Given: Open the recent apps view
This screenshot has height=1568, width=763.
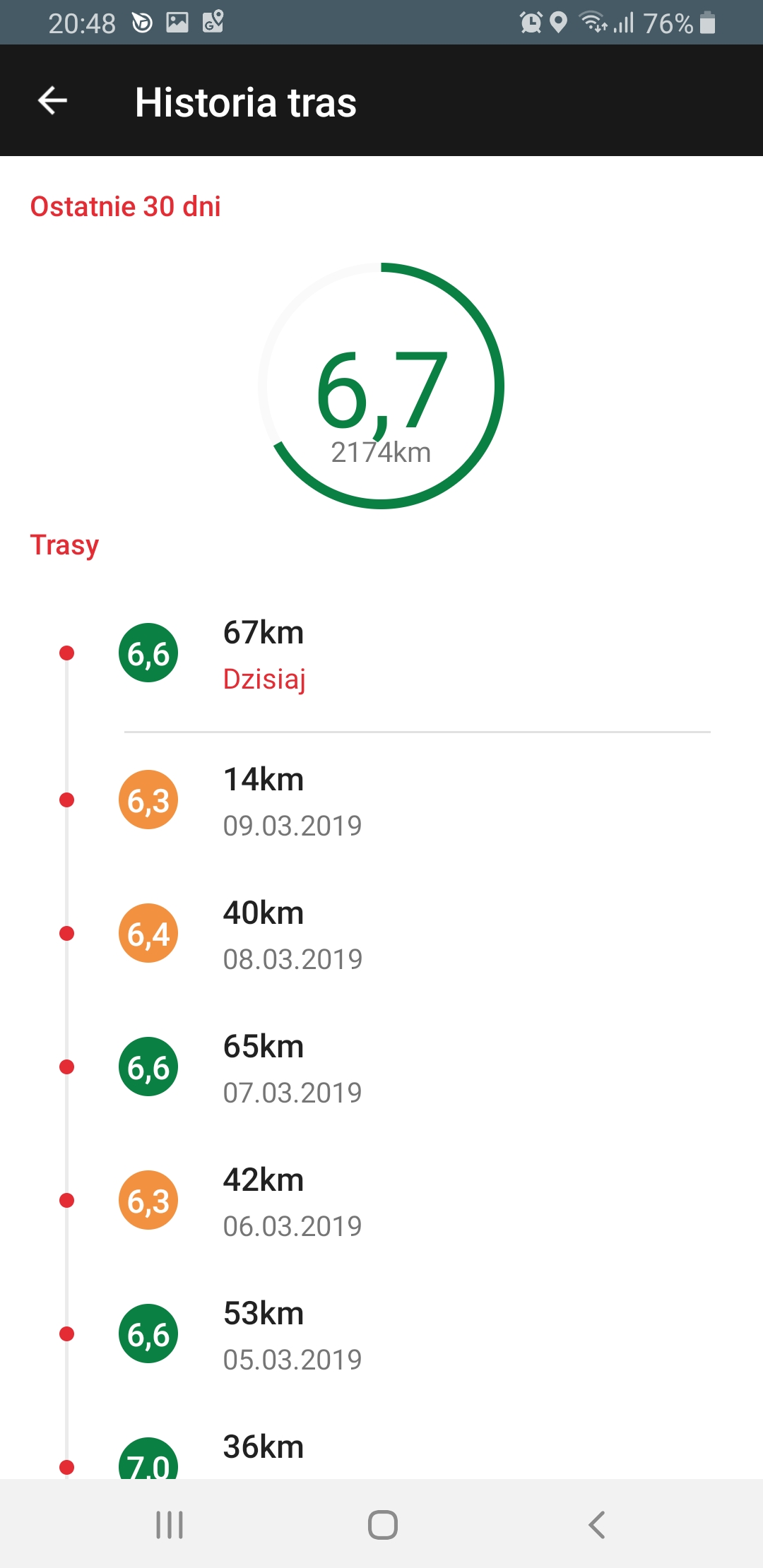Looking at the screenshot, I should 170,1524.
